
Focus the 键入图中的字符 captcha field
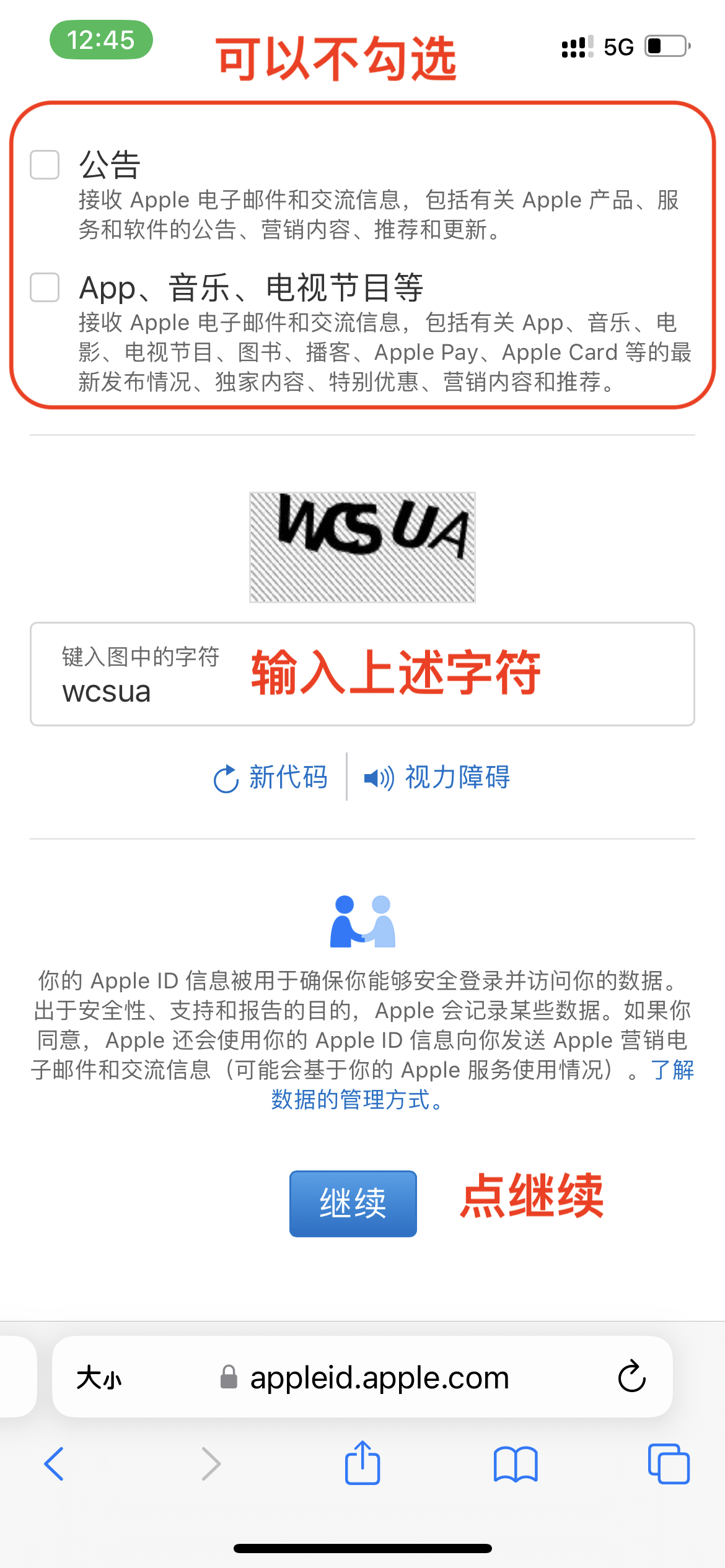362,674
